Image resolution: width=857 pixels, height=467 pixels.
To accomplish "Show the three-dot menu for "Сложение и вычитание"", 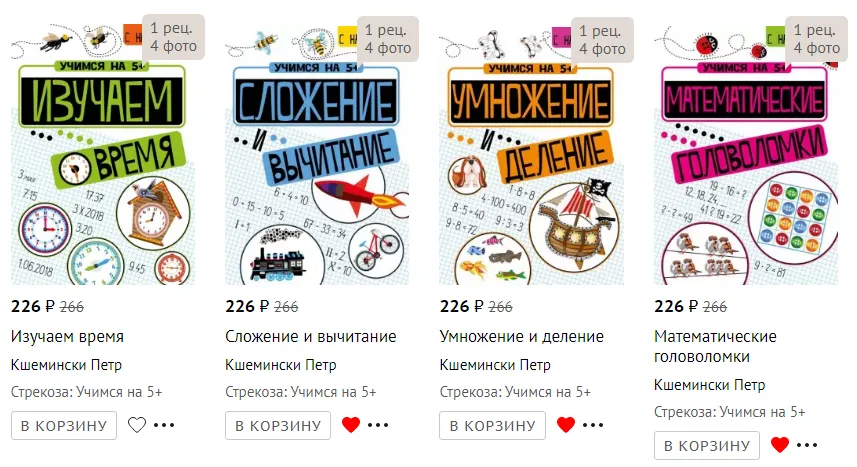I will [x=378, y=425].
